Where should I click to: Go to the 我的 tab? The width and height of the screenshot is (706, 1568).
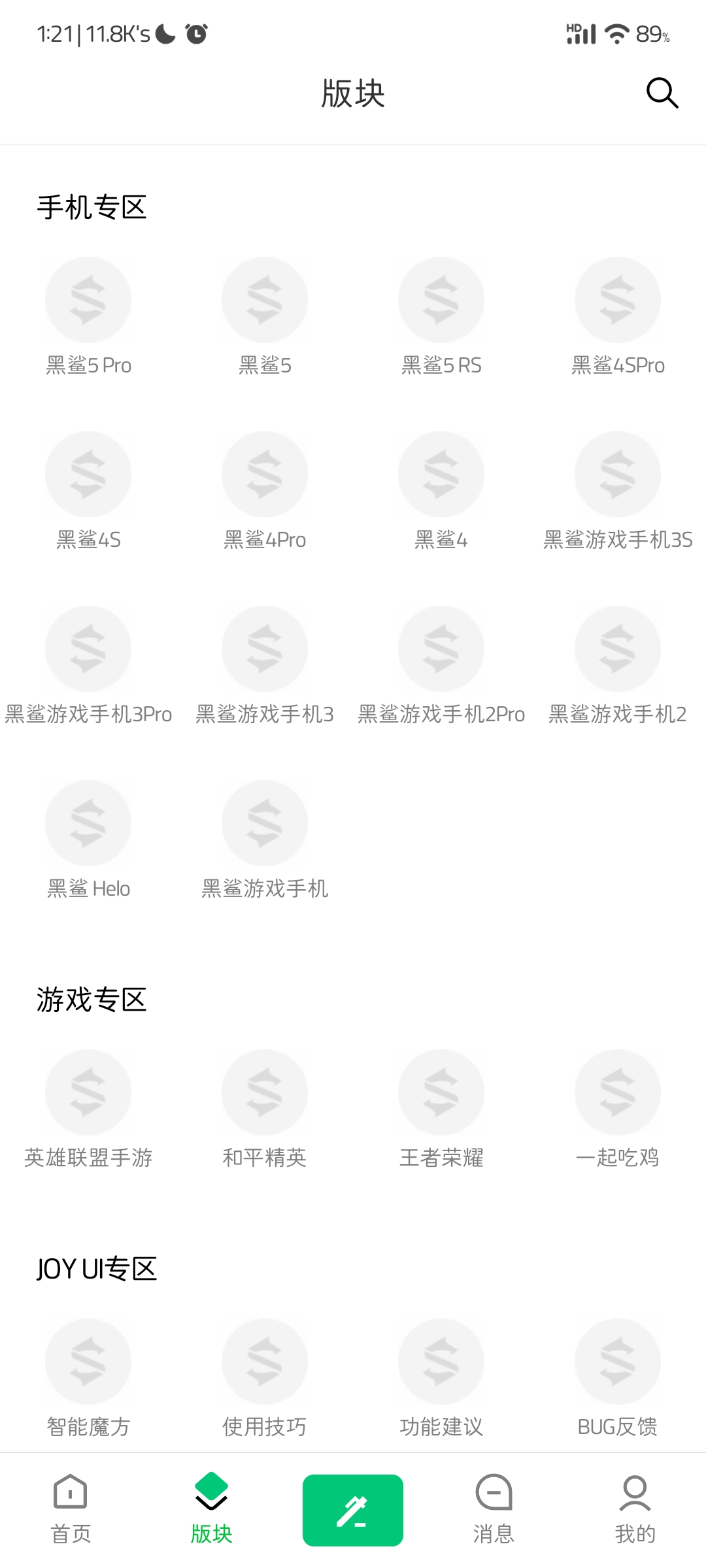click(635, 1509)
